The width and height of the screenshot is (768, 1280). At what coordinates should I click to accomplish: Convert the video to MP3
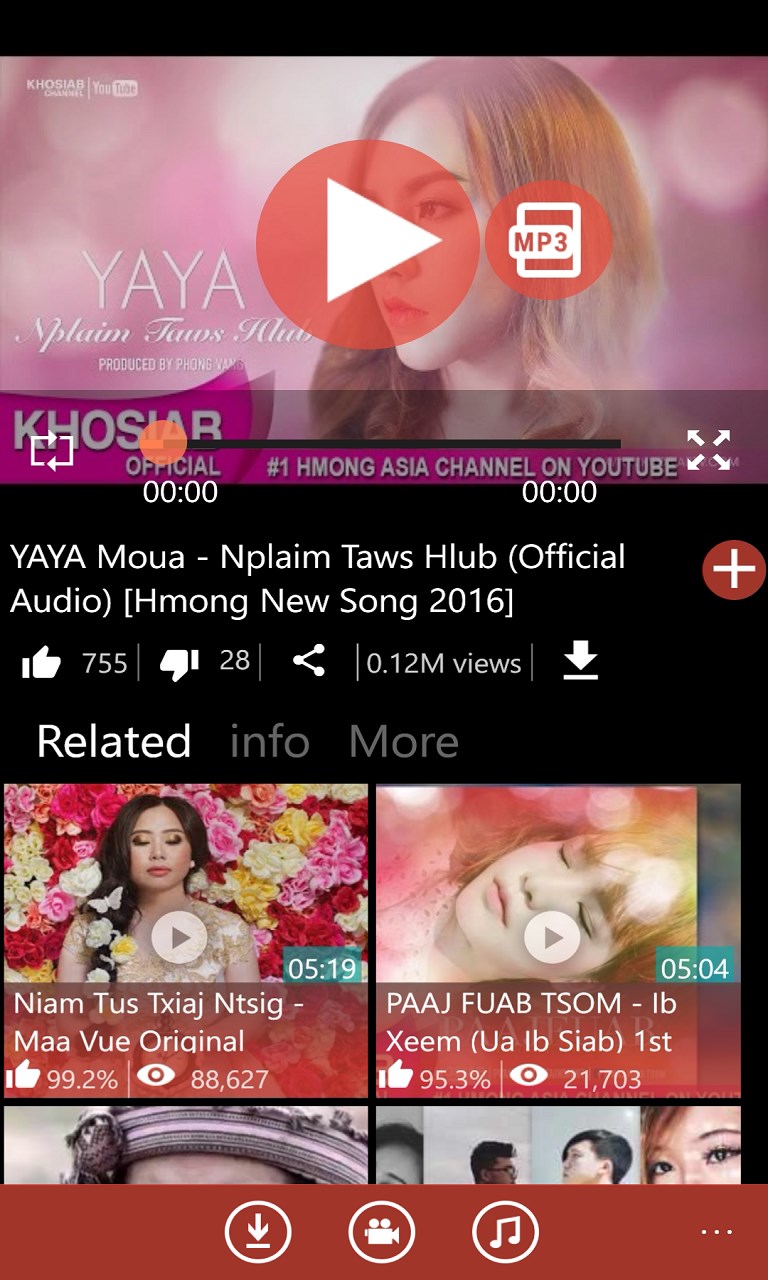point(547,243)
